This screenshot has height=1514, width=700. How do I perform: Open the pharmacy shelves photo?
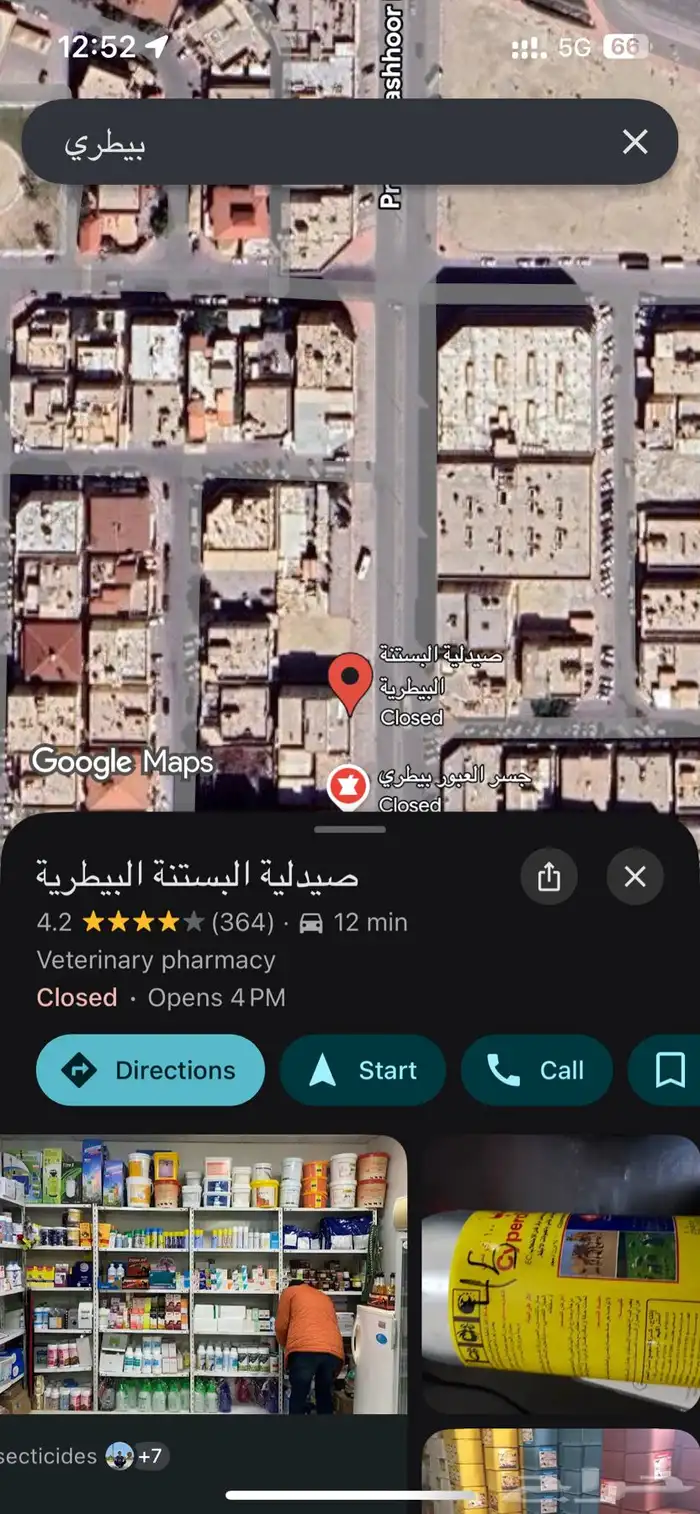(x=203, y=1275)
